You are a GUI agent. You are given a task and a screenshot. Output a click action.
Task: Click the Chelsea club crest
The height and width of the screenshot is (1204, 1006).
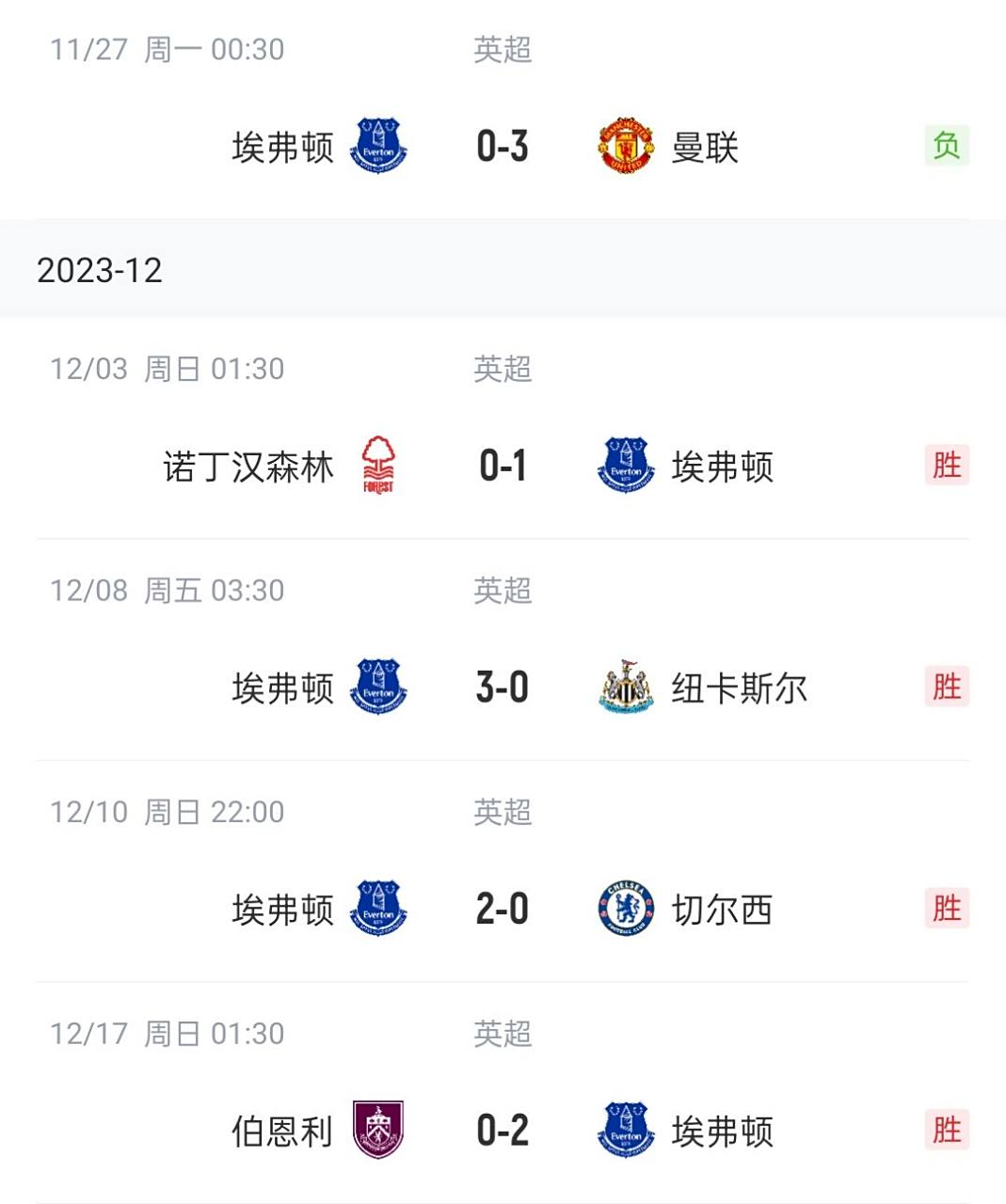coord(625,907)
